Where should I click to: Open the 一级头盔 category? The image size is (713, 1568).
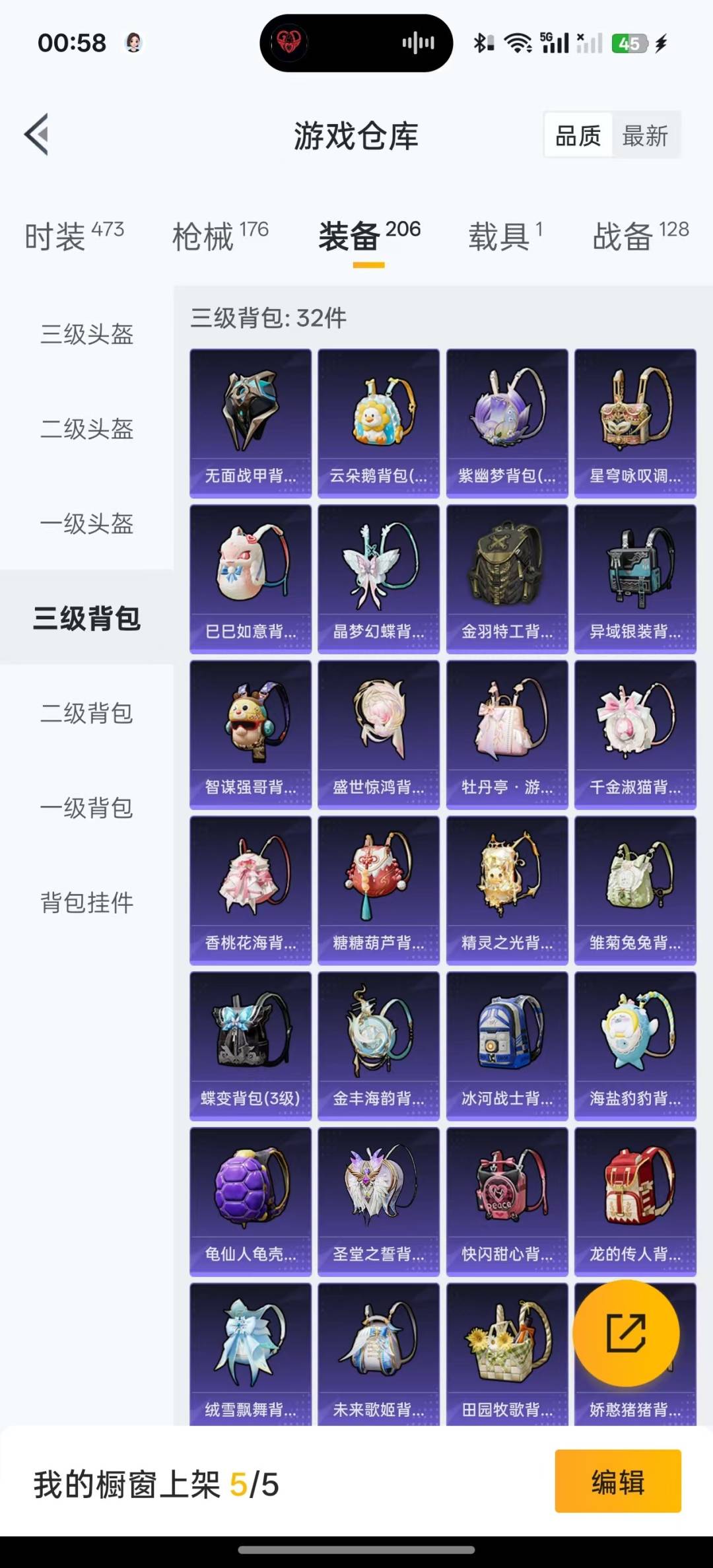tap(87, 524)
